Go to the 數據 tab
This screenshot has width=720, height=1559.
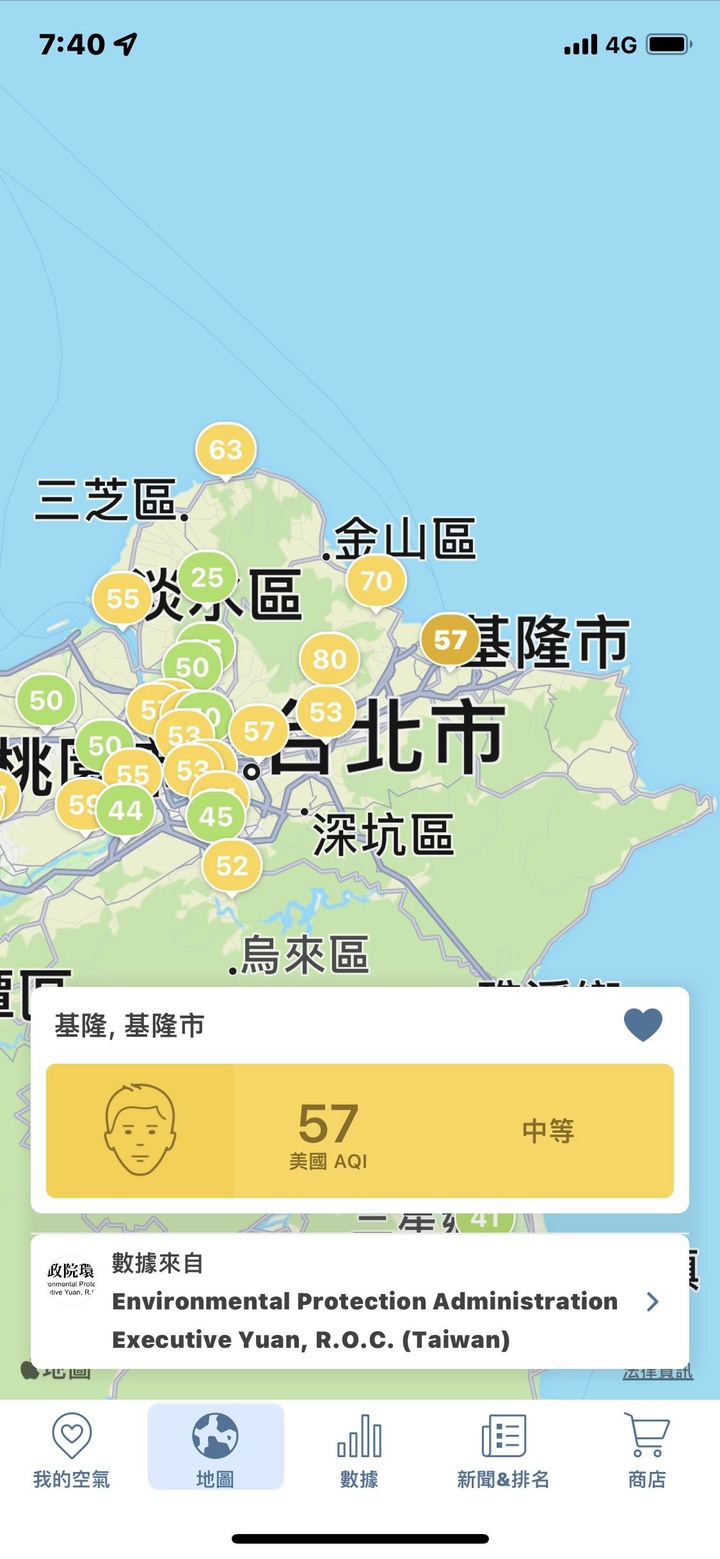(359, 1450)
